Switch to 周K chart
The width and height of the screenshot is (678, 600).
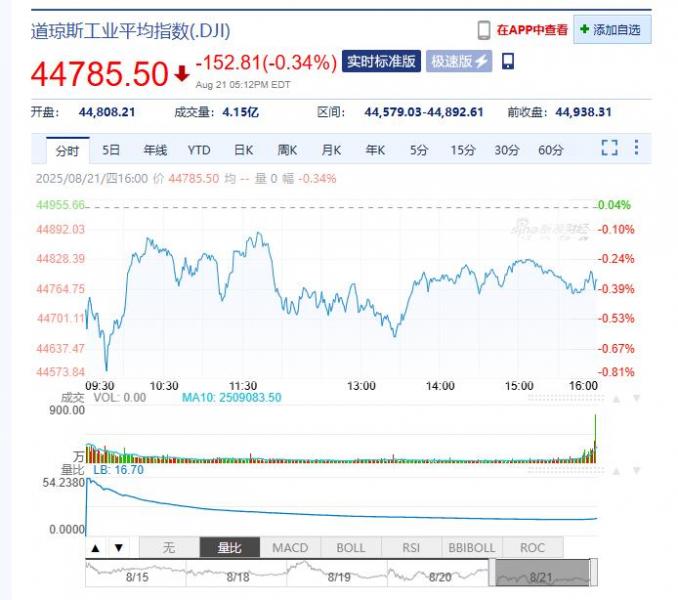(288, 150)
